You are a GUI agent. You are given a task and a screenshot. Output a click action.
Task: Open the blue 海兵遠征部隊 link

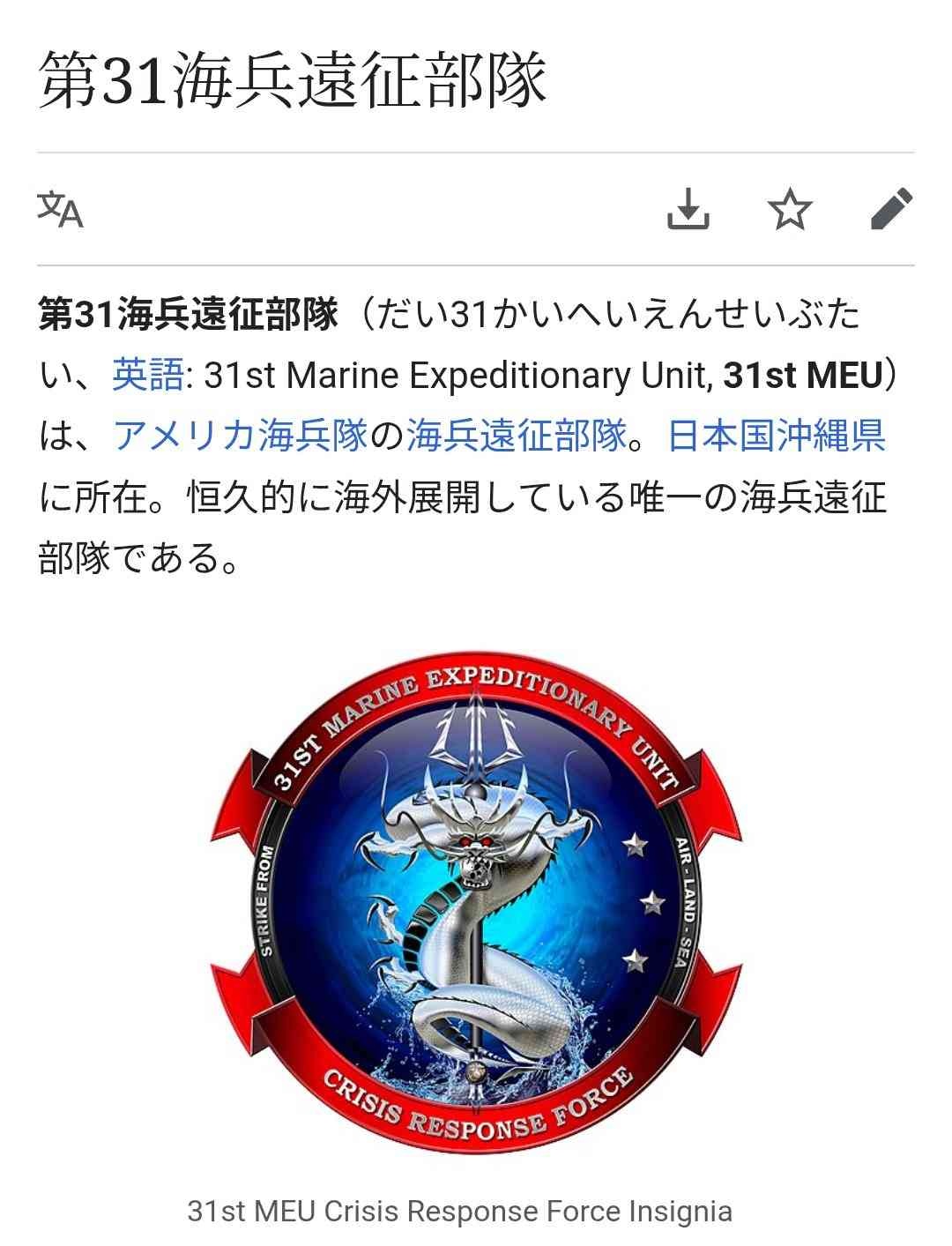point(517,436)
